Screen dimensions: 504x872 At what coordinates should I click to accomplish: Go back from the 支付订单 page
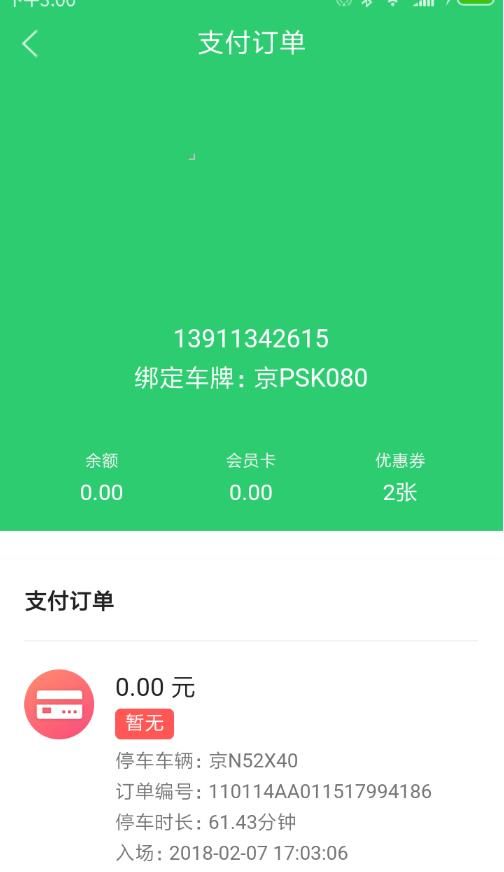[30, 43]
